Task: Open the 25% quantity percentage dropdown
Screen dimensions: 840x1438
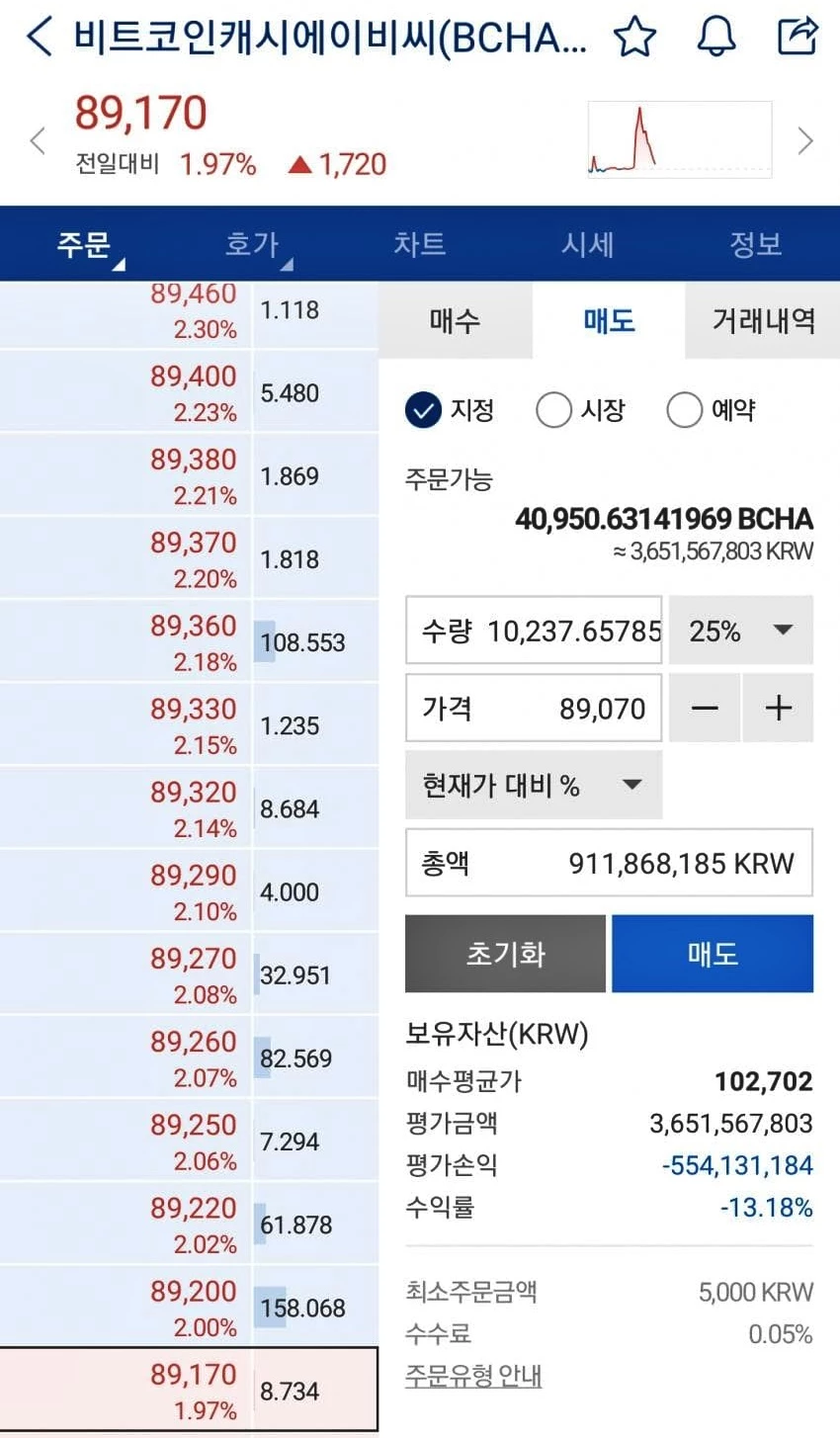Action: (x=740, y=632)
